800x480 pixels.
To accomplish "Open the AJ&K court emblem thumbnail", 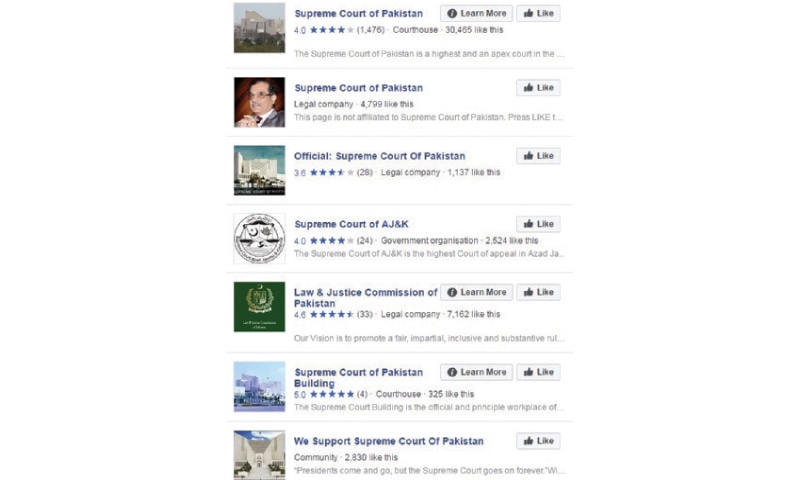I will click(259, 239).
